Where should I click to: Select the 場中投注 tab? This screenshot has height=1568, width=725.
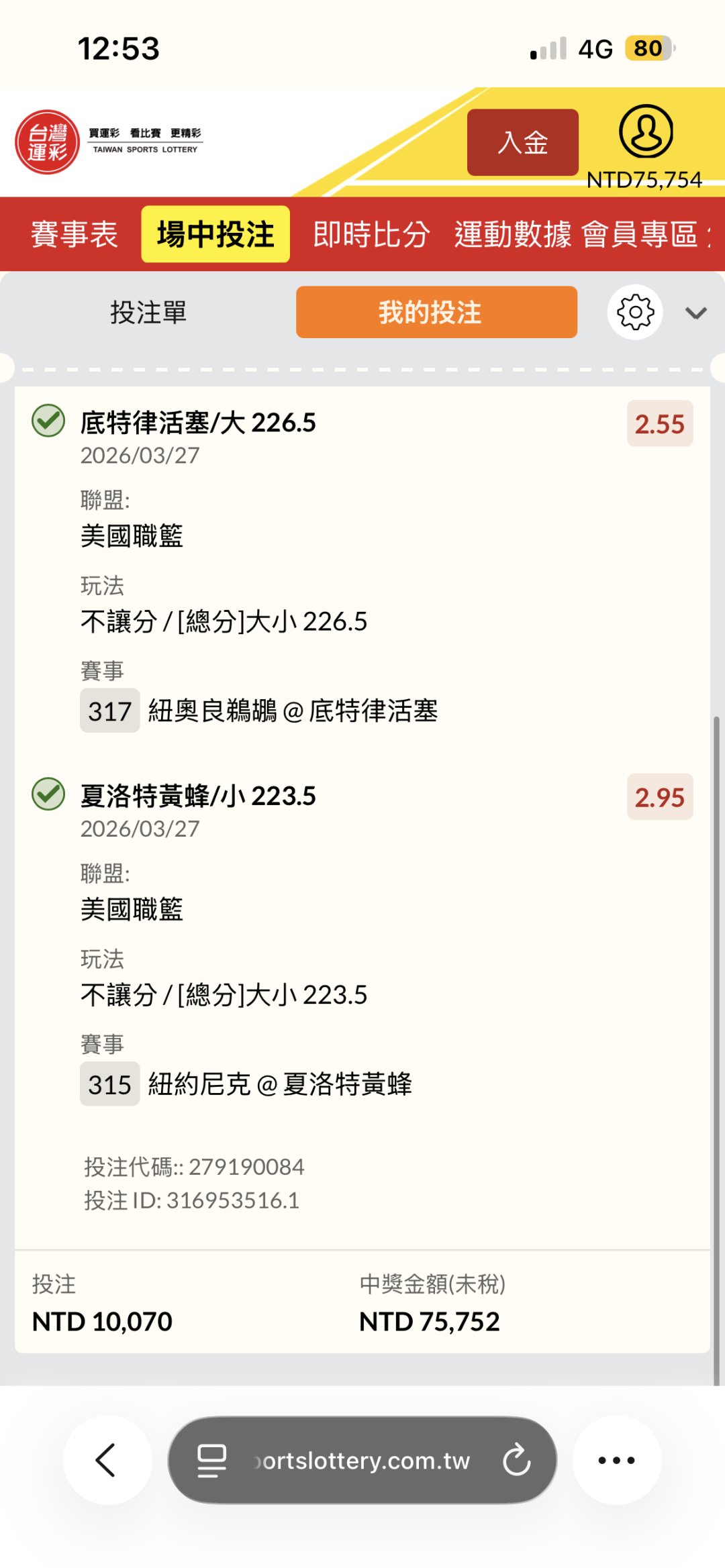[x=215, y=234]
